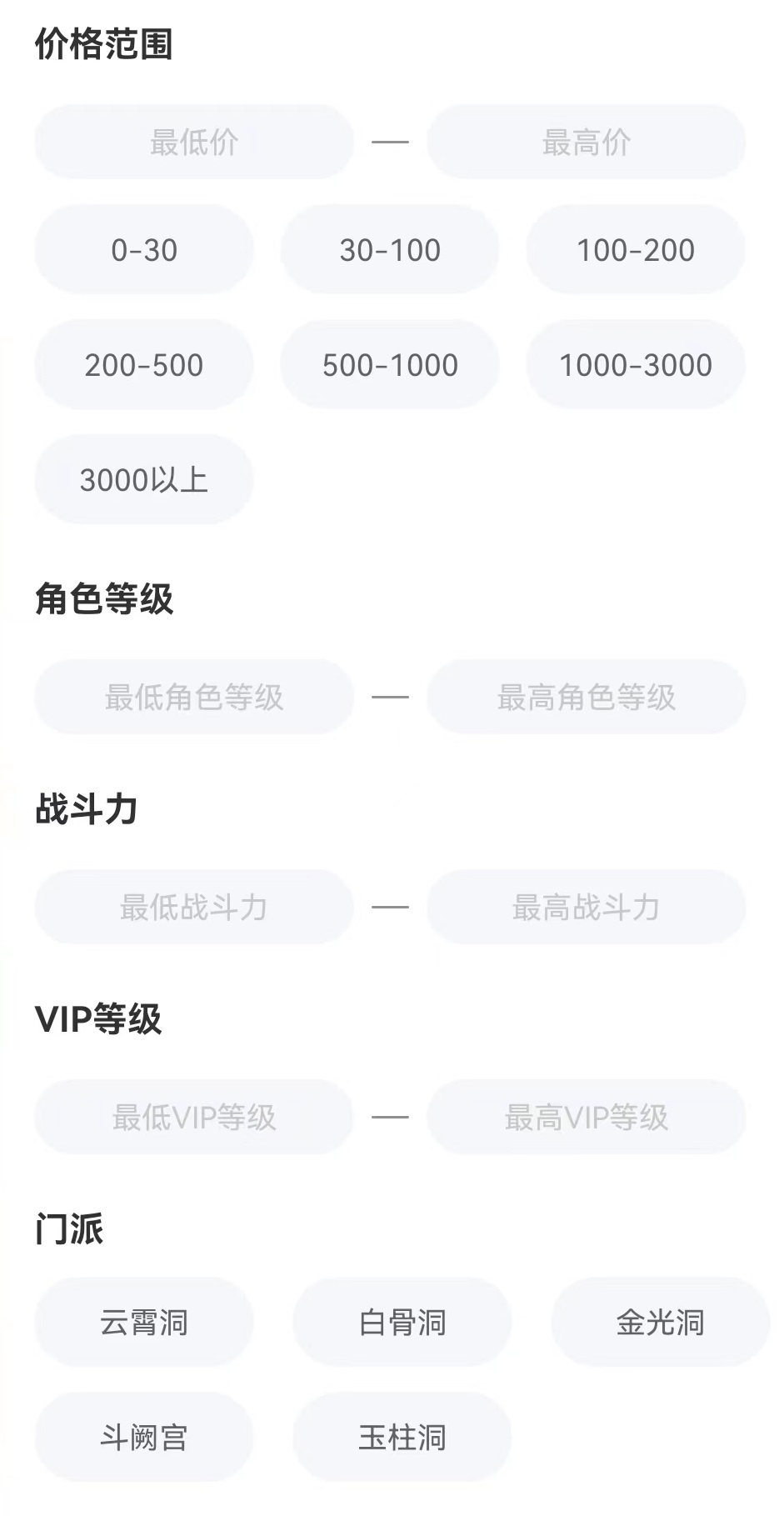
Task: Filter by the 金光洞 sect
Action: [x=660, y=1322]
